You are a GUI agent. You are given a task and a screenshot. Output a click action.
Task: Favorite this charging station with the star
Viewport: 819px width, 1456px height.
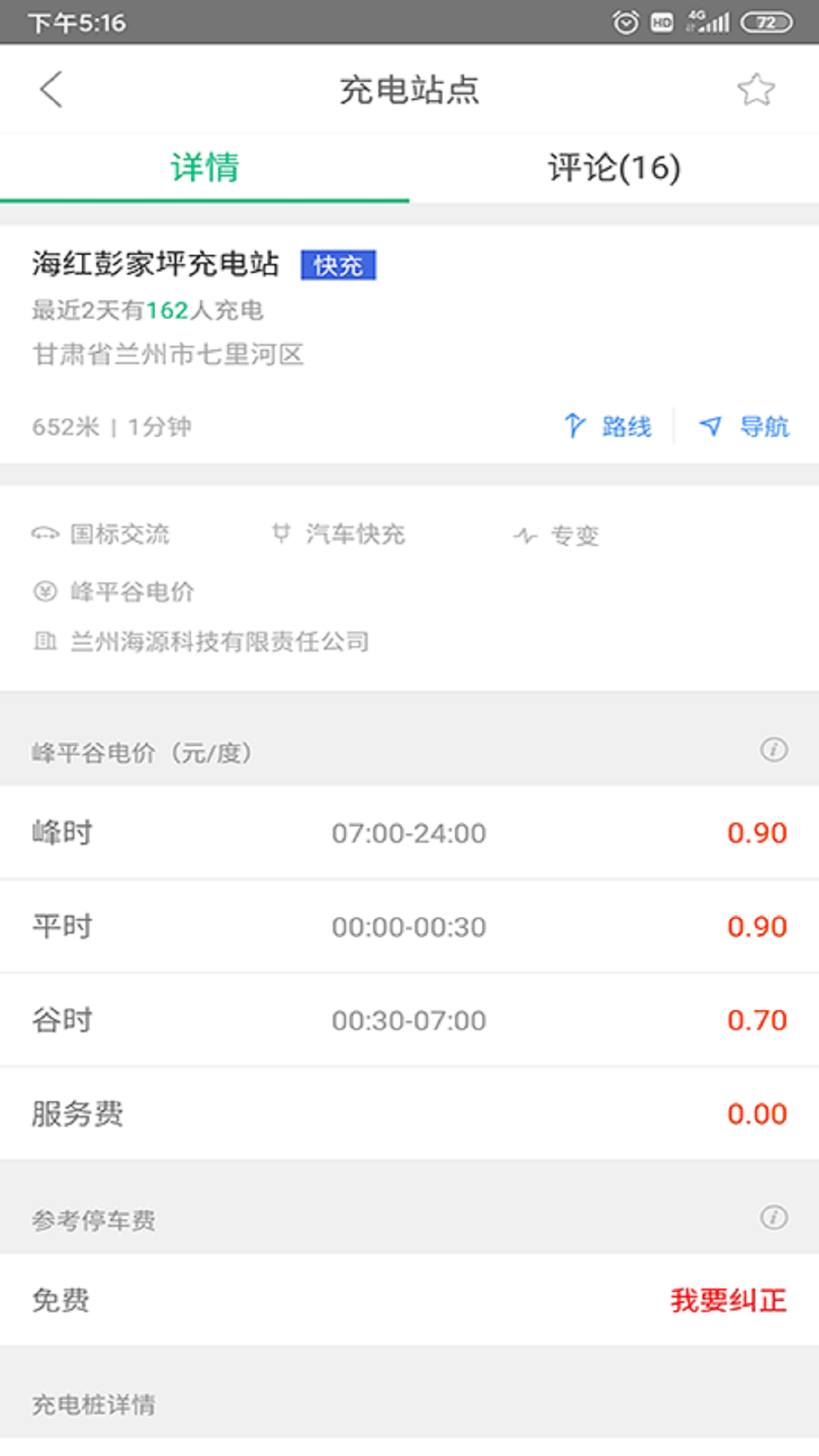[x=755, y=89]
